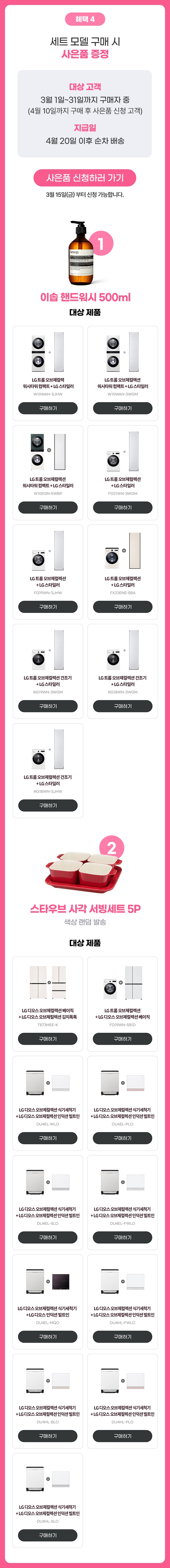170x1568 pixels.
Task: Purchase the DU4HL-BLO dishwasher set
Action: (47, 1436)
